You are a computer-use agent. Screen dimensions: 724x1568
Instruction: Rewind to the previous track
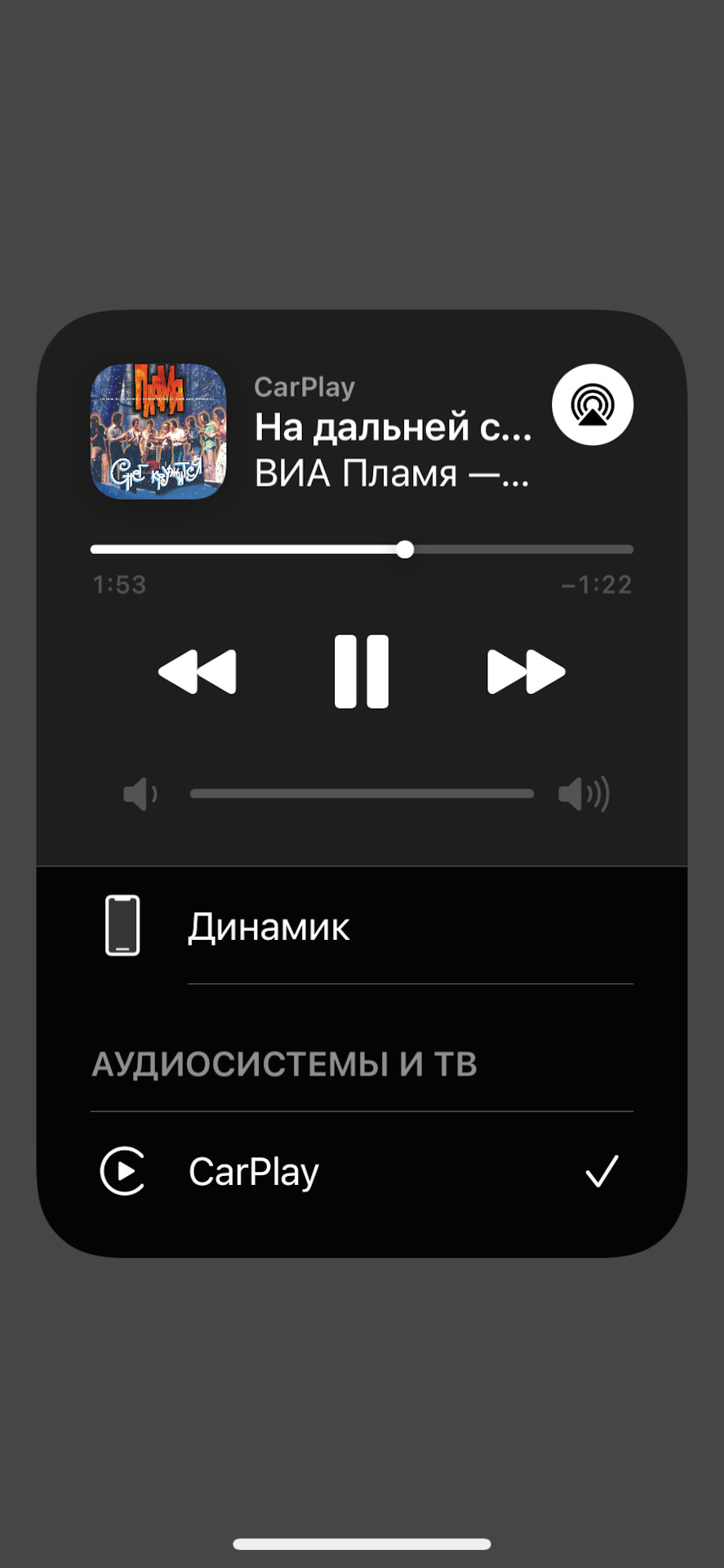[198, 671]
